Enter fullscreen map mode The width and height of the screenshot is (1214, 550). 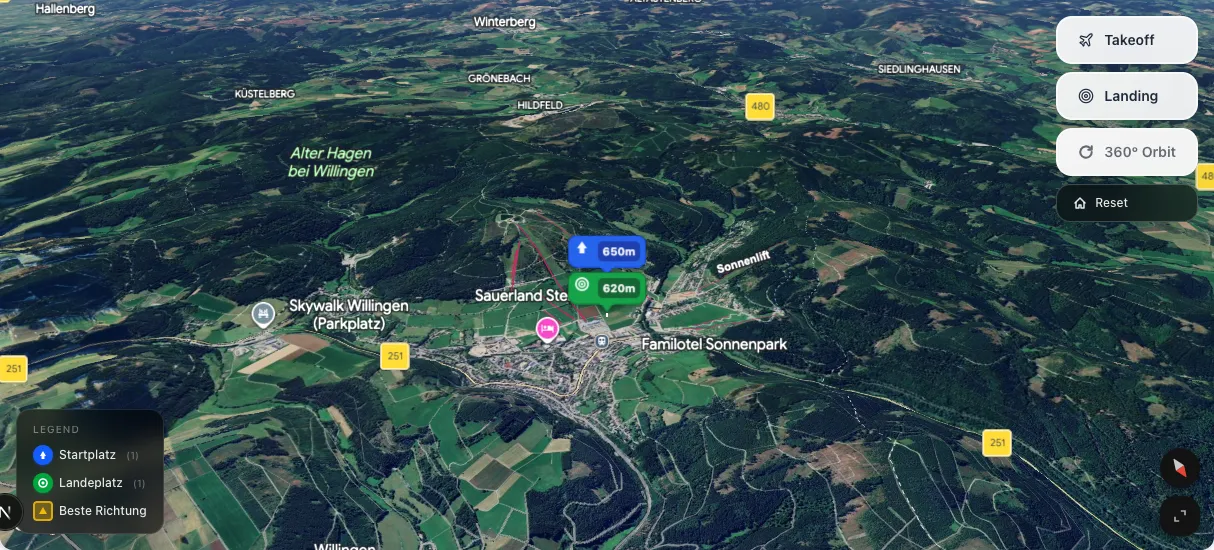(x=1180, y=516)
